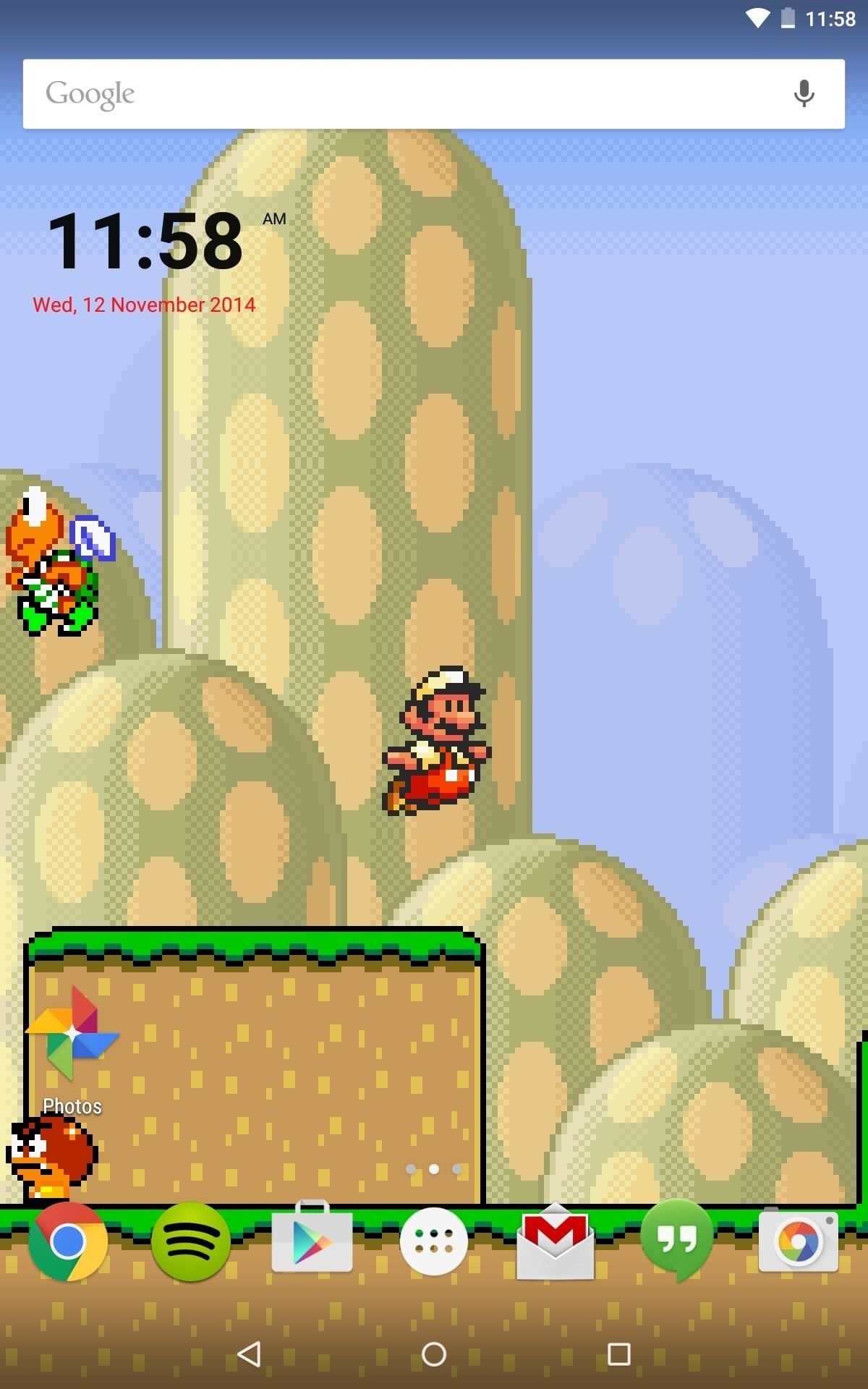Viewport: 868px width, 1389px height.
Task: Open the Chrome browser from the dock
Action: (x=69, y=1241)
